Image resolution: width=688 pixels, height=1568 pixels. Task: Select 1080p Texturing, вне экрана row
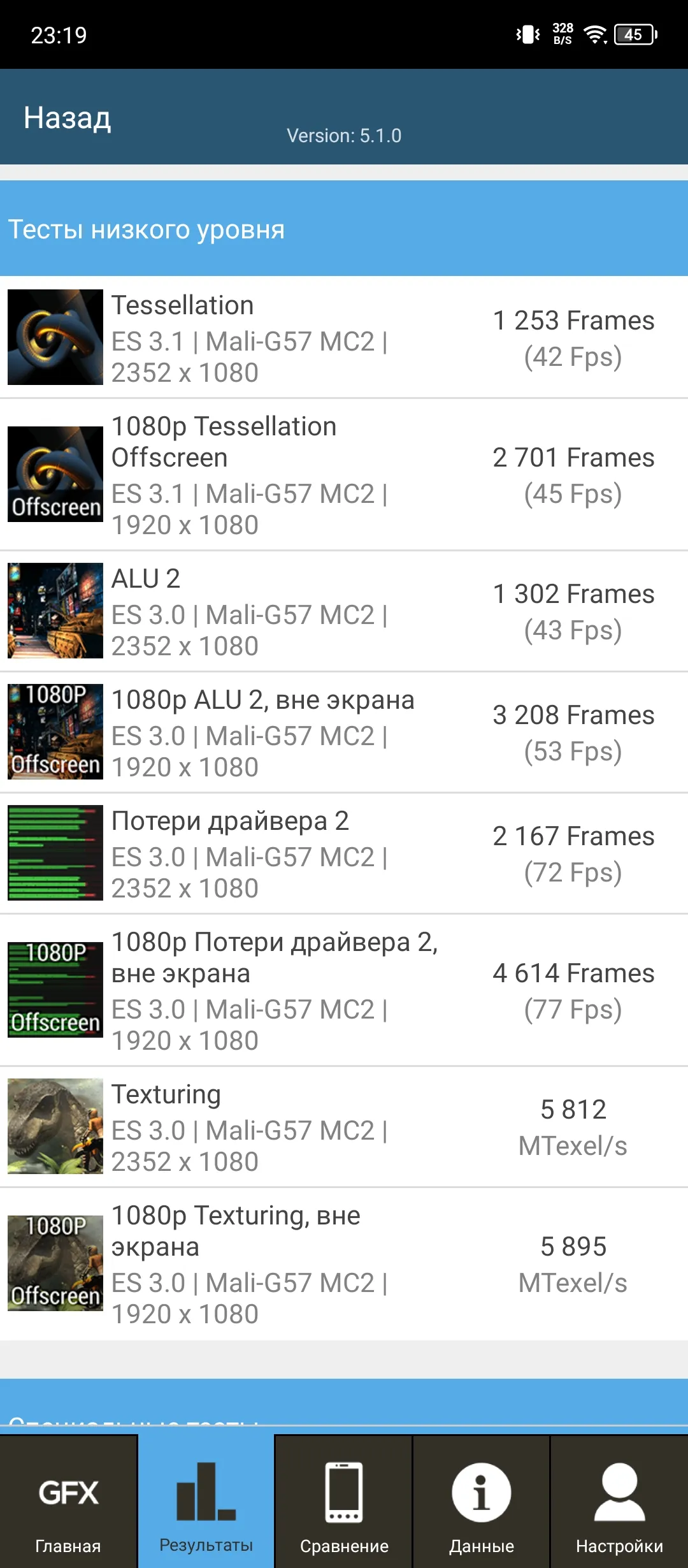[344, 1264]
